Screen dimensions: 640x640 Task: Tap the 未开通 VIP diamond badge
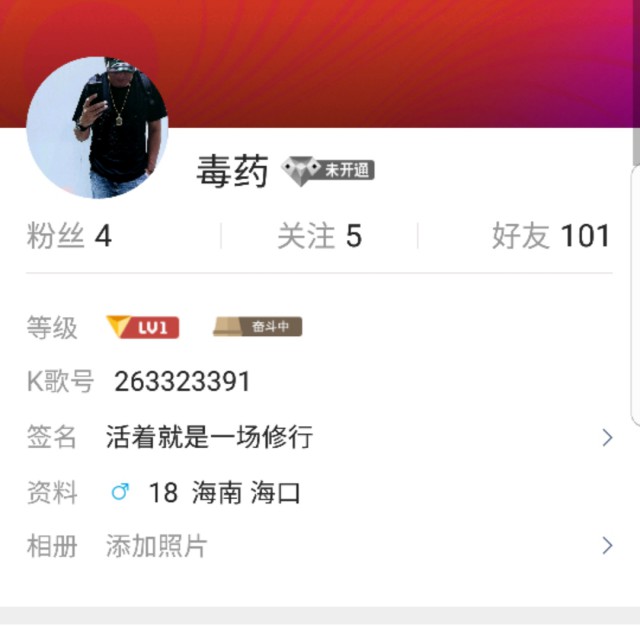pos(327,170)
